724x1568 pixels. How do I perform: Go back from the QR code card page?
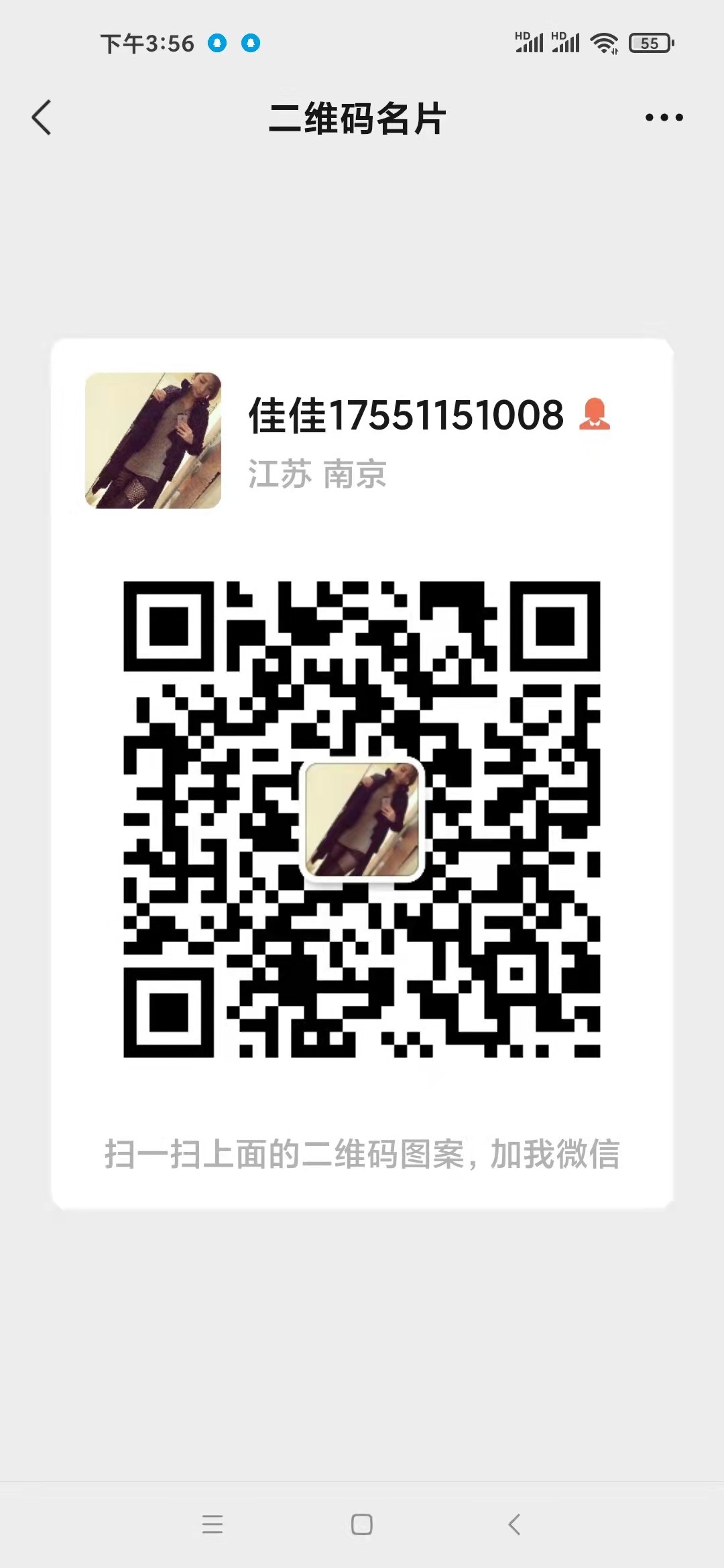(x=42, y=118)
